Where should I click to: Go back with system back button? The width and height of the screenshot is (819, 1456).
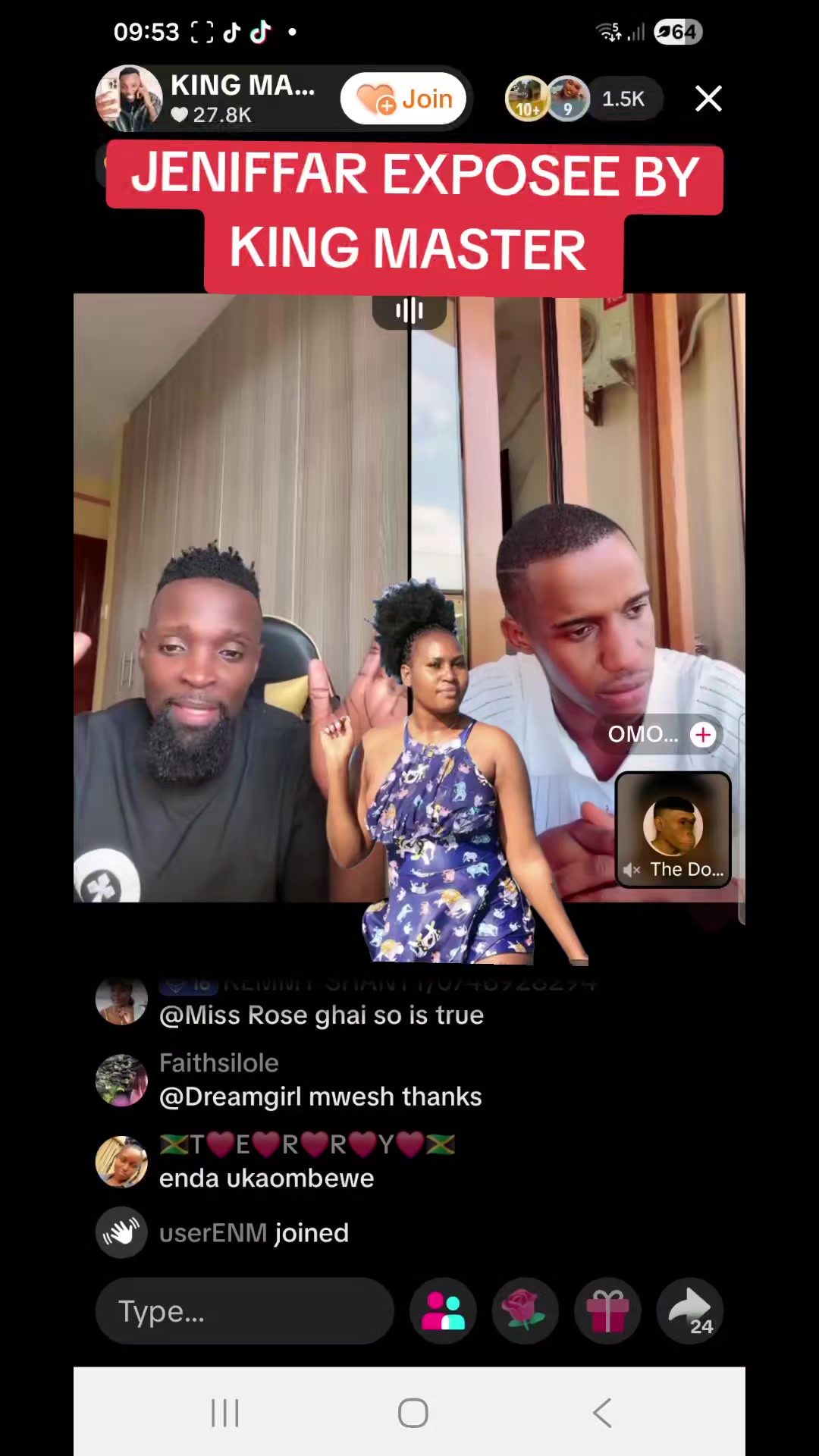click(x=602, y=1413)
